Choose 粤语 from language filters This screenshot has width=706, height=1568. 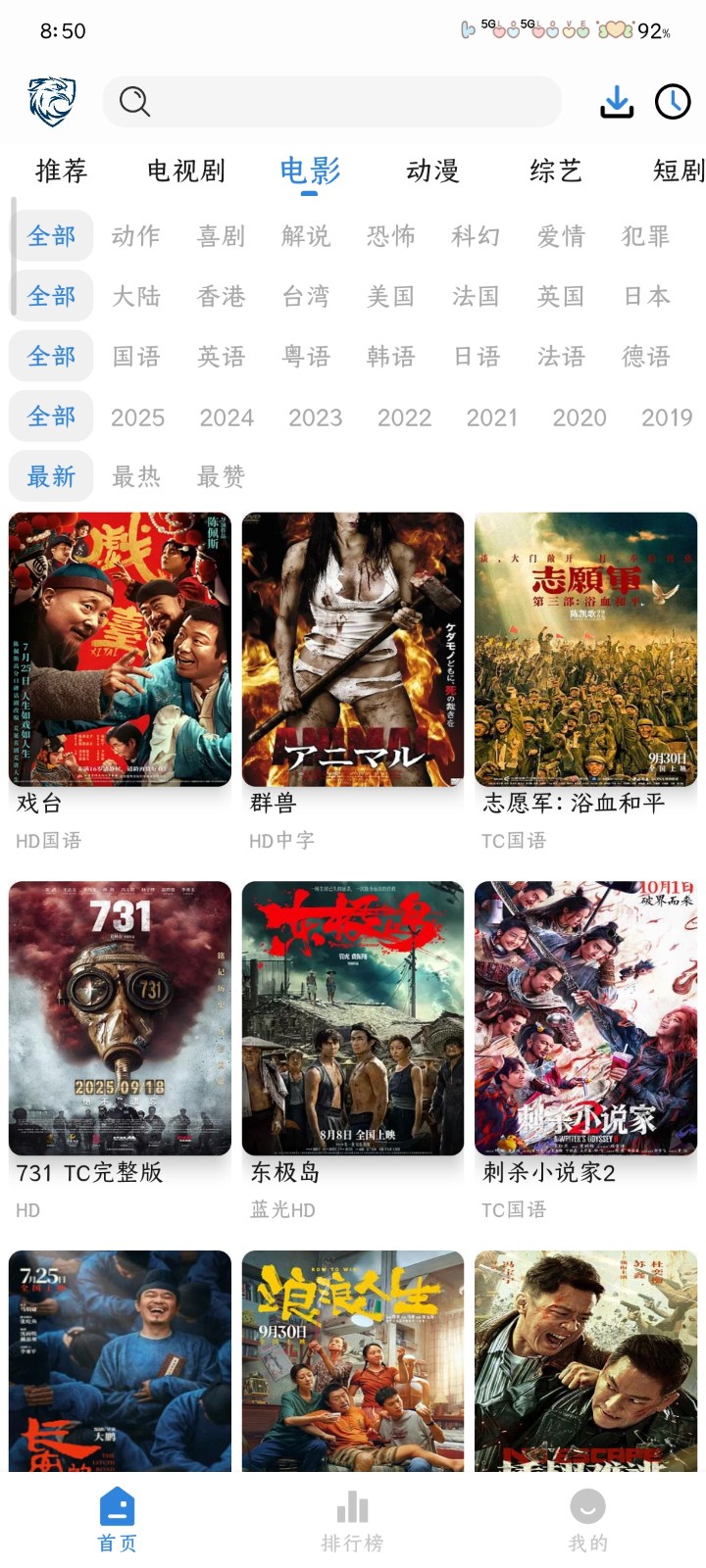click(x=305, y=356)
